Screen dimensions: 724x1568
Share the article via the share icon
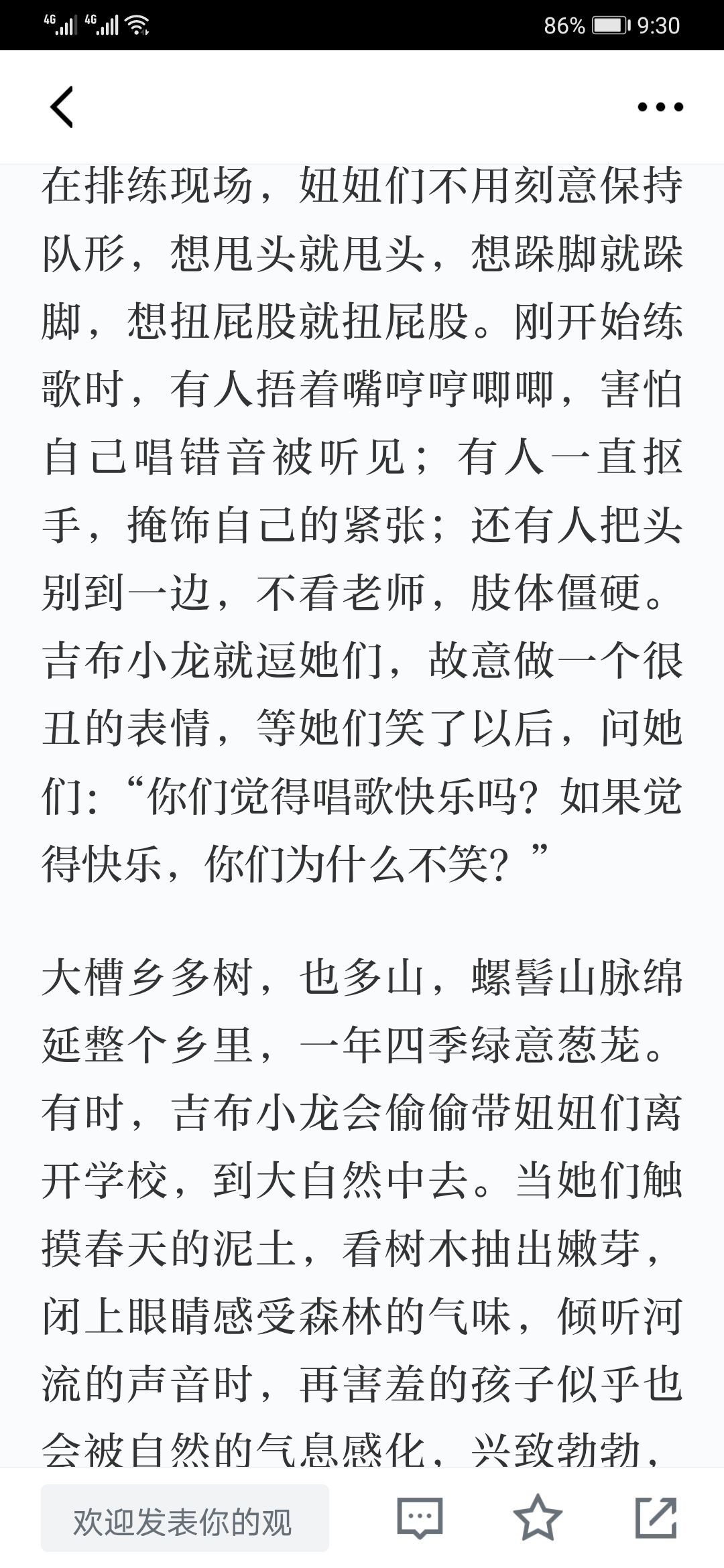point(656,1516)
